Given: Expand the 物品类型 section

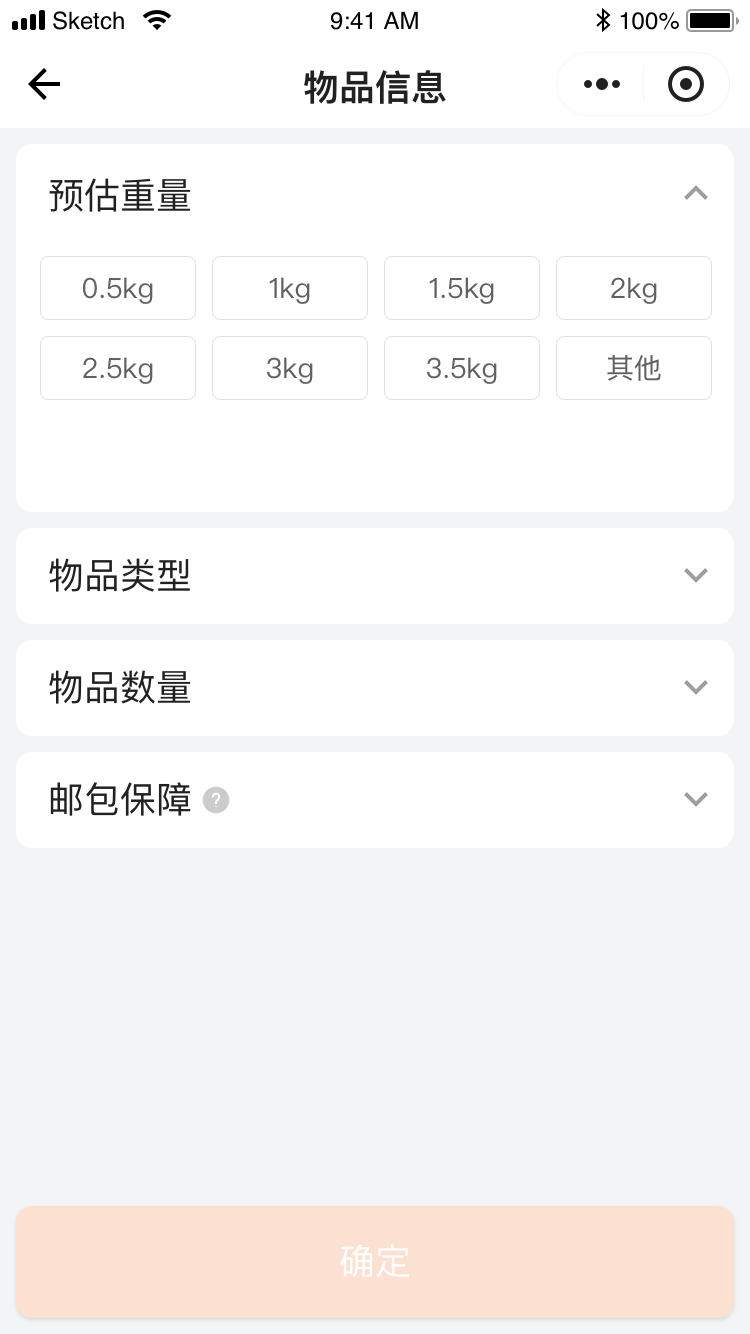Looking at the screenshot, I should [x=375, y=576].
